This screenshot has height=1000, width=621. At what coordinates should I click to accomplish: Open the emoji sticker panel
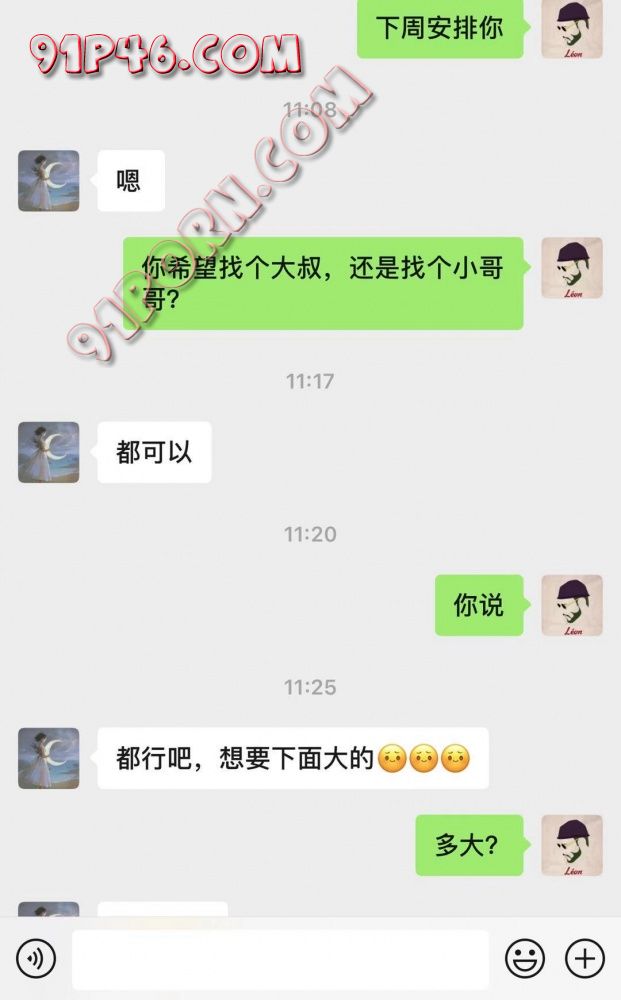click(524, 960)
